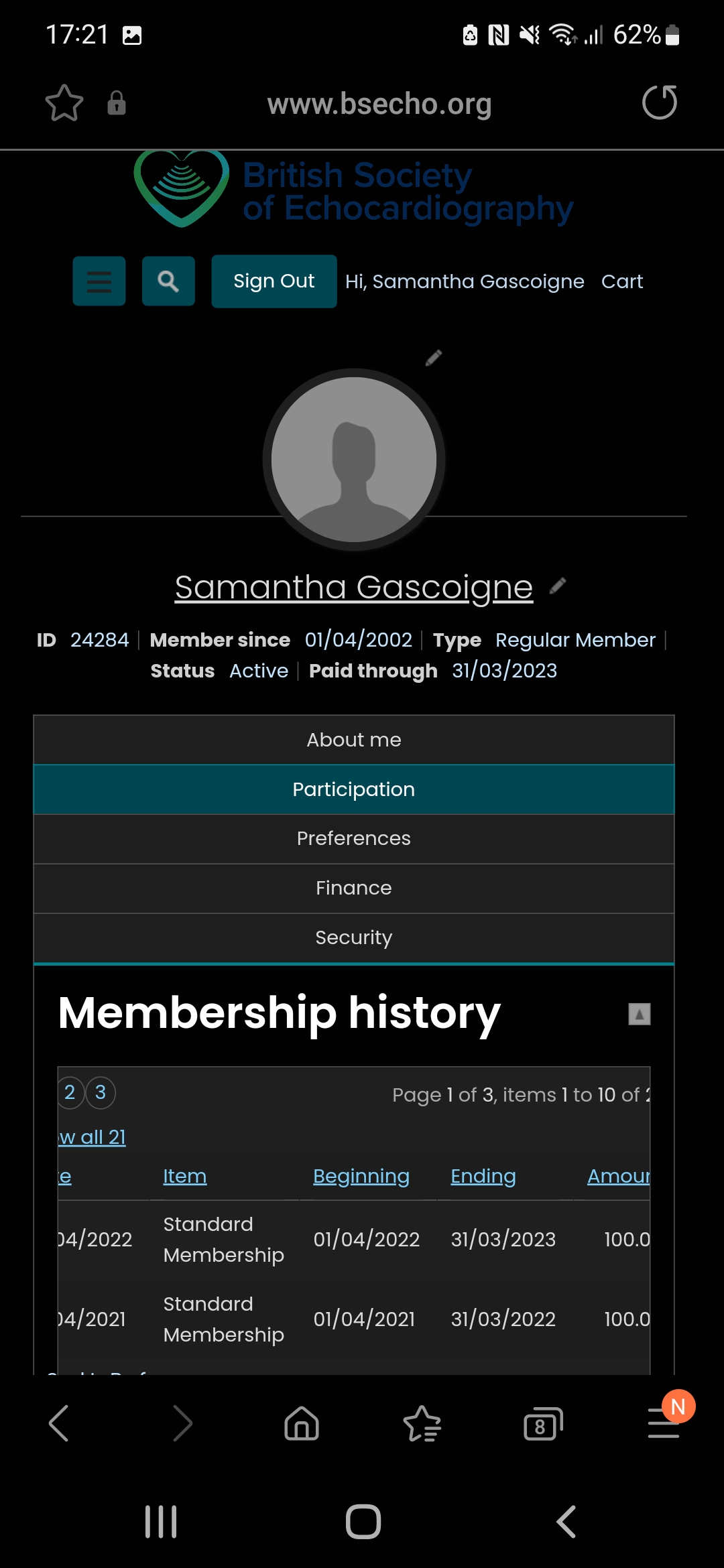Open the Finance tab

354,888
